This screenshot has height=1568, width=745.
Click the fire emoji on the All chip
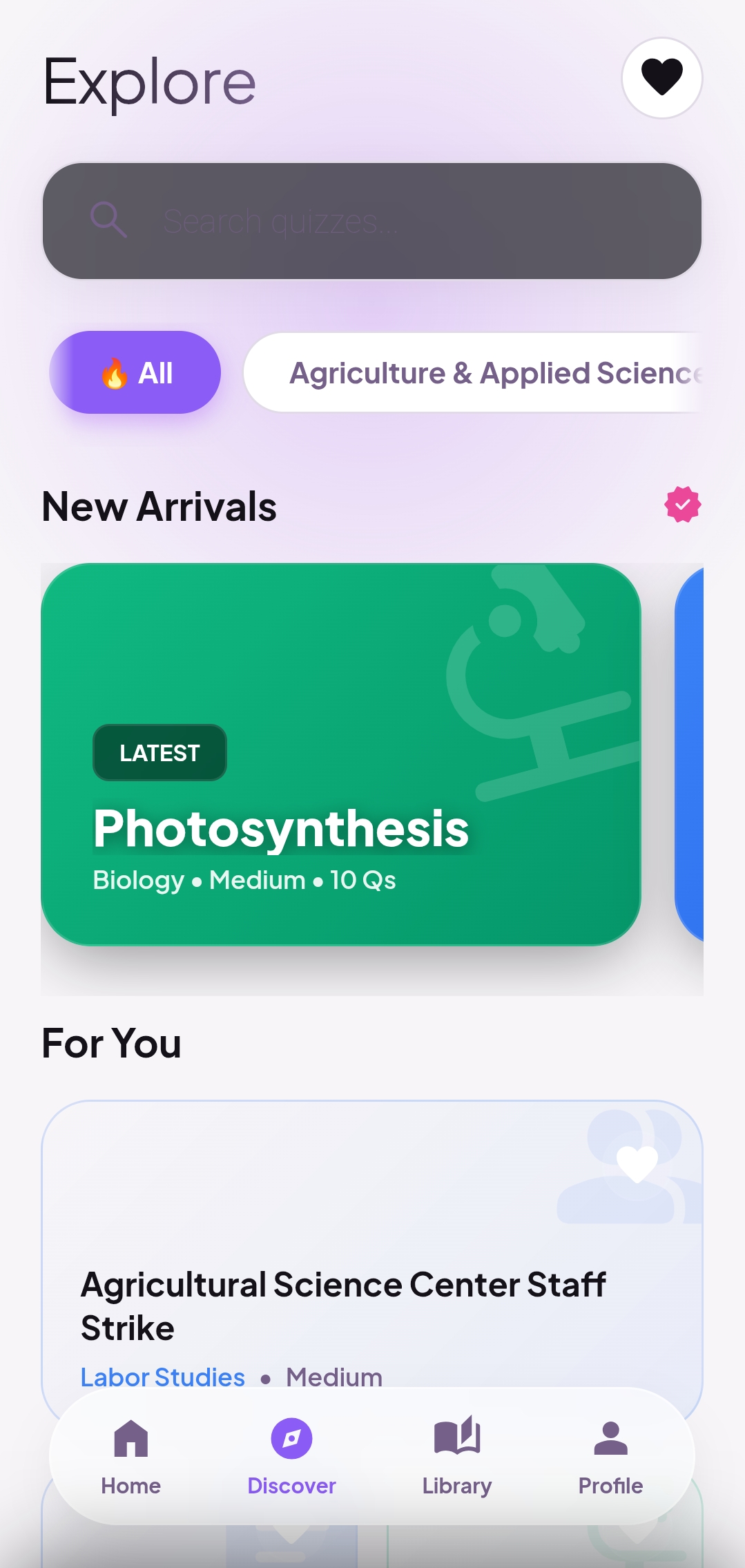[114, 372]
